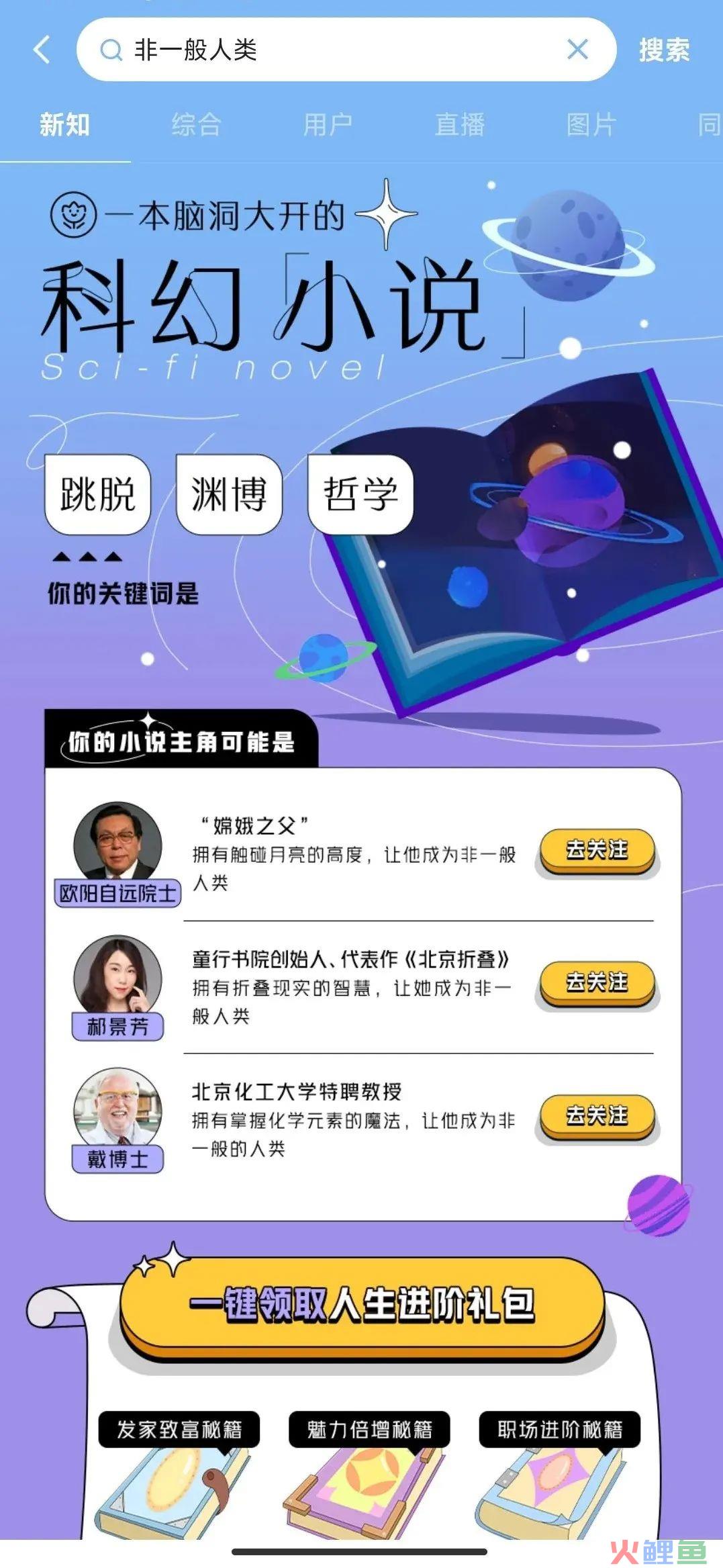Follow 戴博士 with 去关注
723x1568 pixels.
point(597,1115)
